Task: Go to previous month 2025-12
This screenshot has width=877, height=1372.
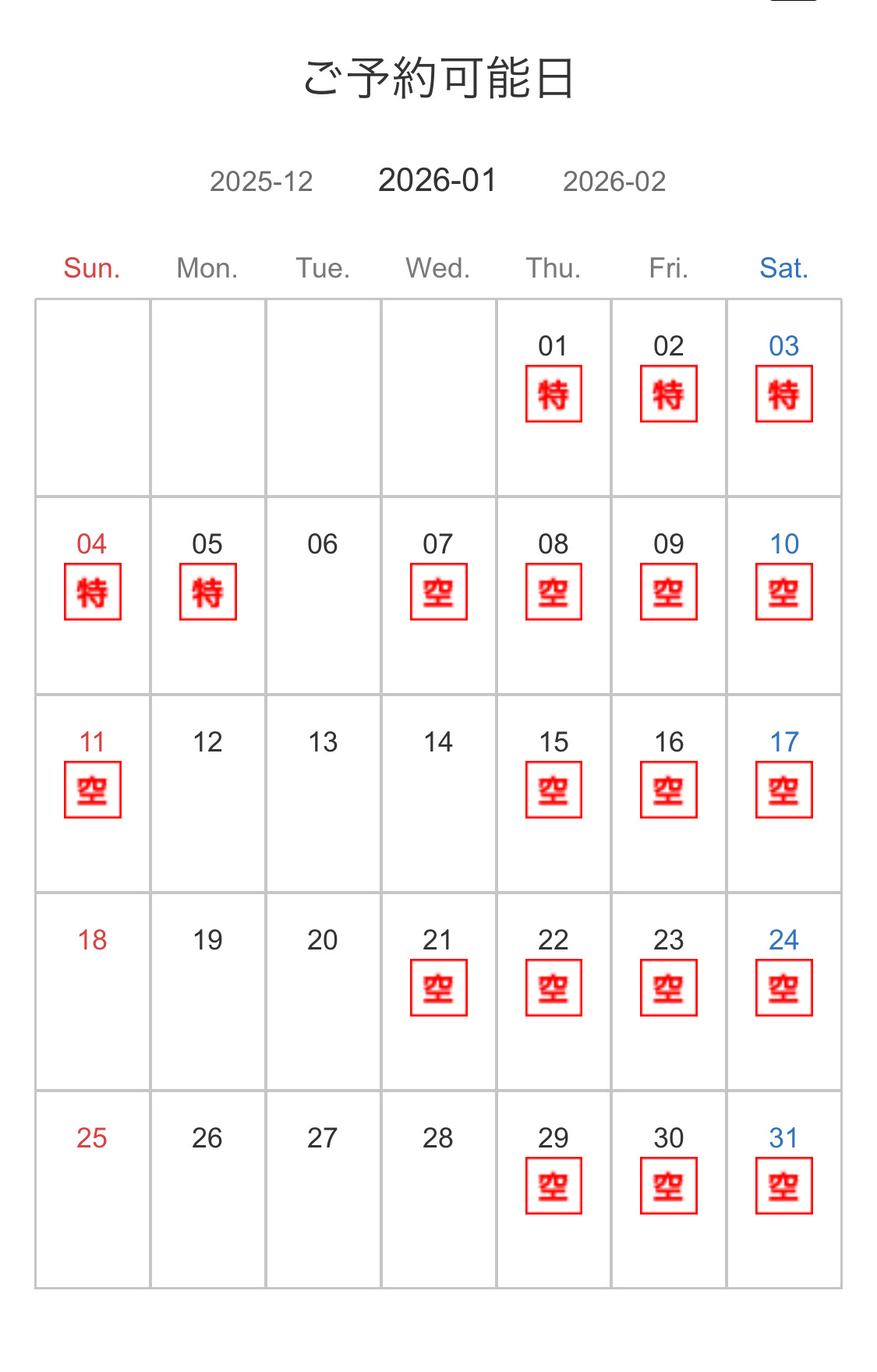Action: pyautogui.click(x=261, y=182)
